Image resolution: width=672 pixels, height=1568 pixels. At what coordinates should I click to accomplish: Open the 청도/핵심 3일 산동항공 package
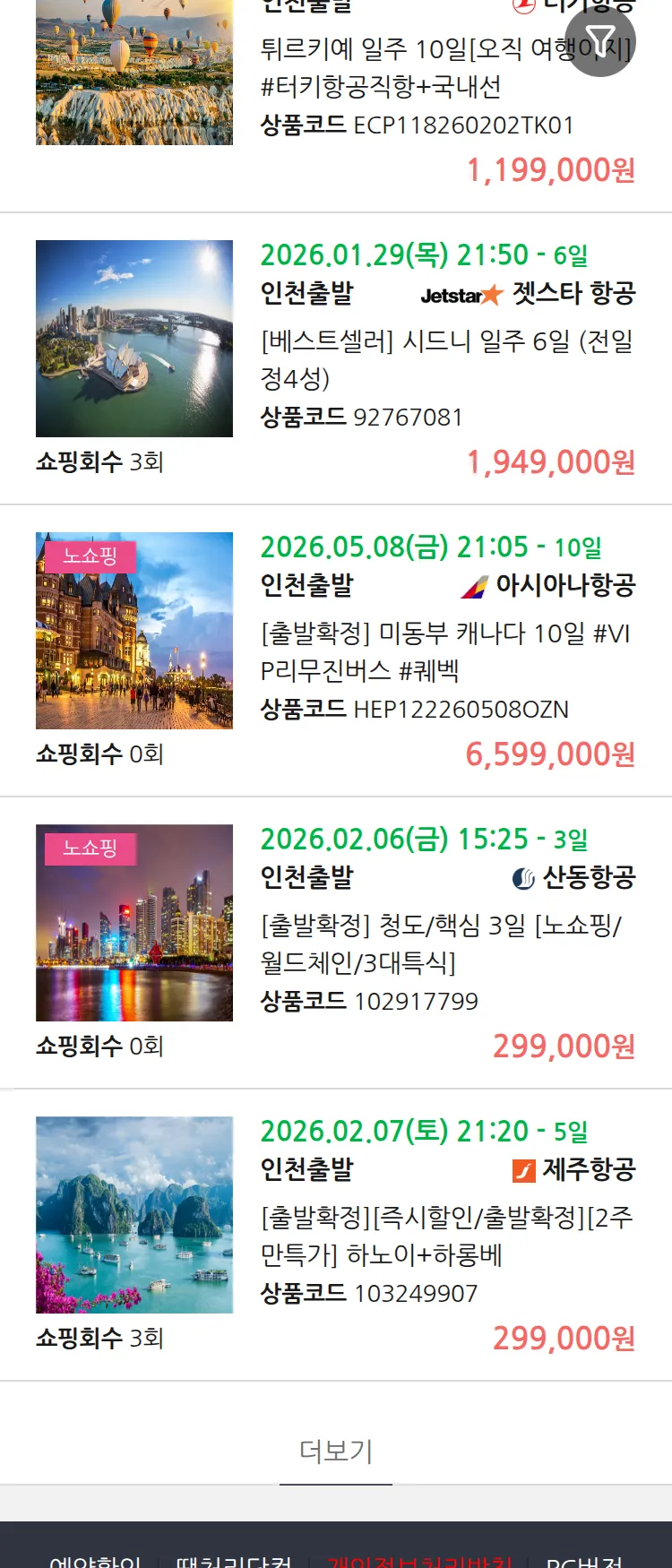pos(446,943)
